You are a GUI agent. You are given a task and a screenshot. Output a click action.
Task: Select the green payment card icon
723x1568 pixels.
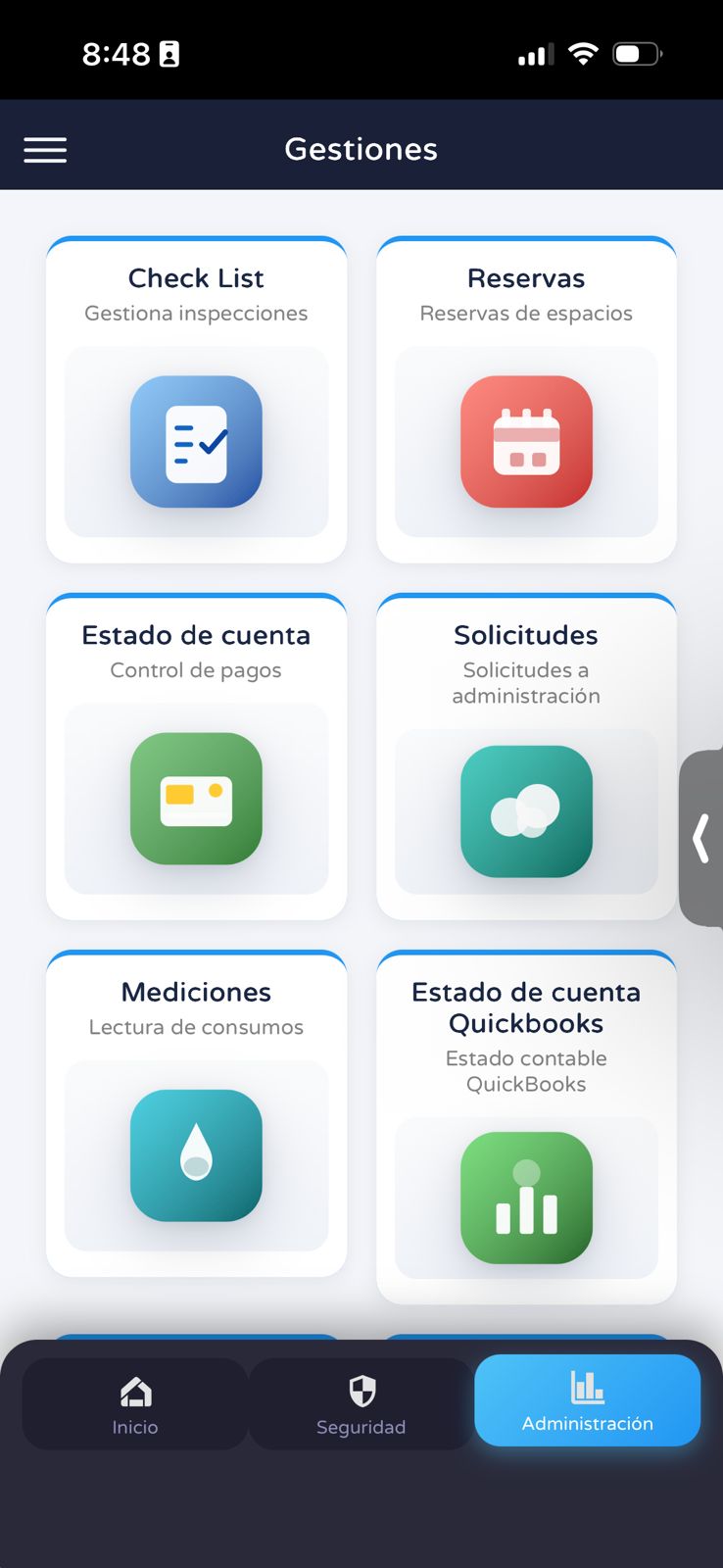[196, 800]
